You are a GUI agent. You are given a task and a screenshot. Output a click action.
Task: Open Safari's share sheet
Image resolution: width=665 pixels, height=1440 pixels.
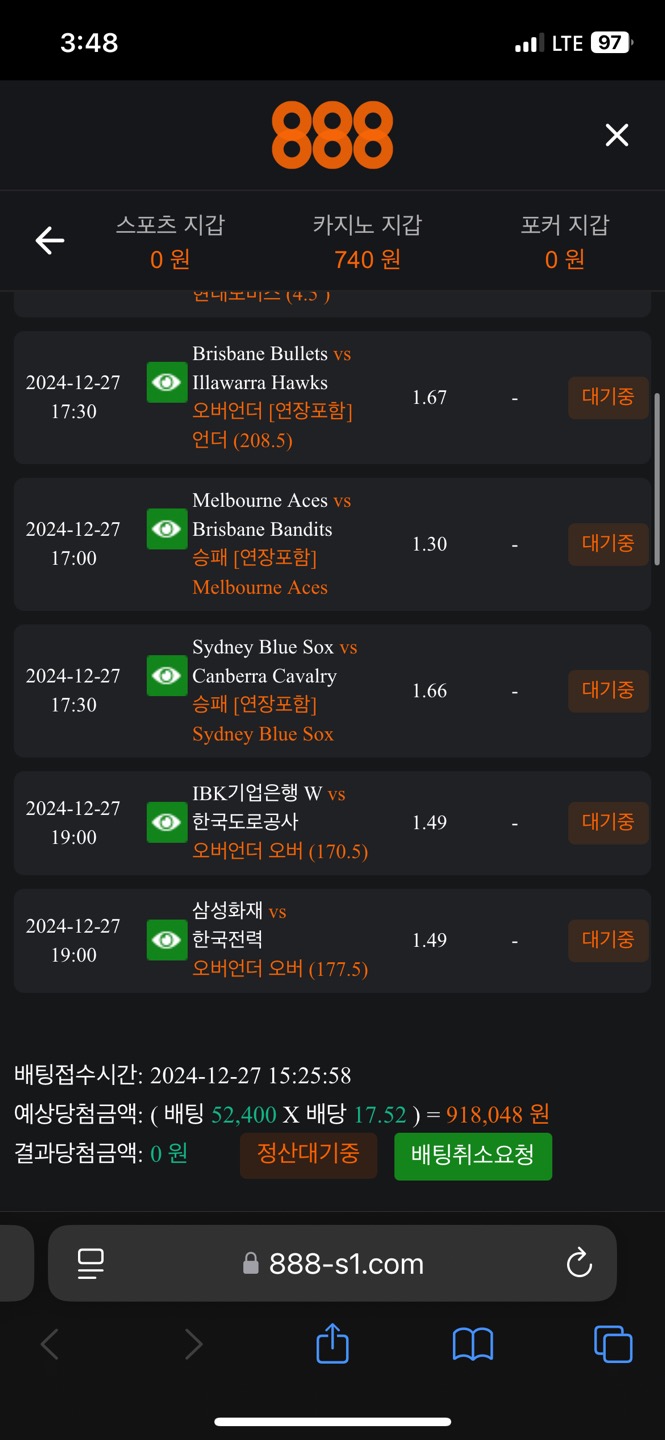[x=332, y=1344]
